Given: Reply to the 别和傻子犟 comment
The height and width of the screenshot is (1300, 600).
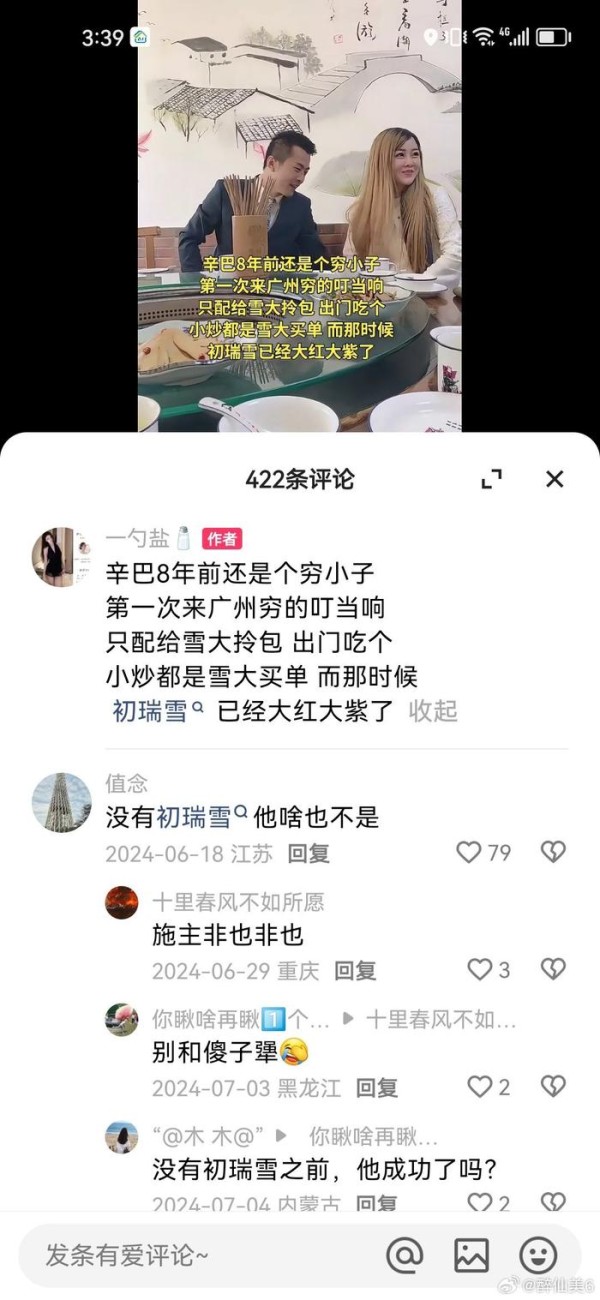Looking at the screenshot, I should (377, 1087).
